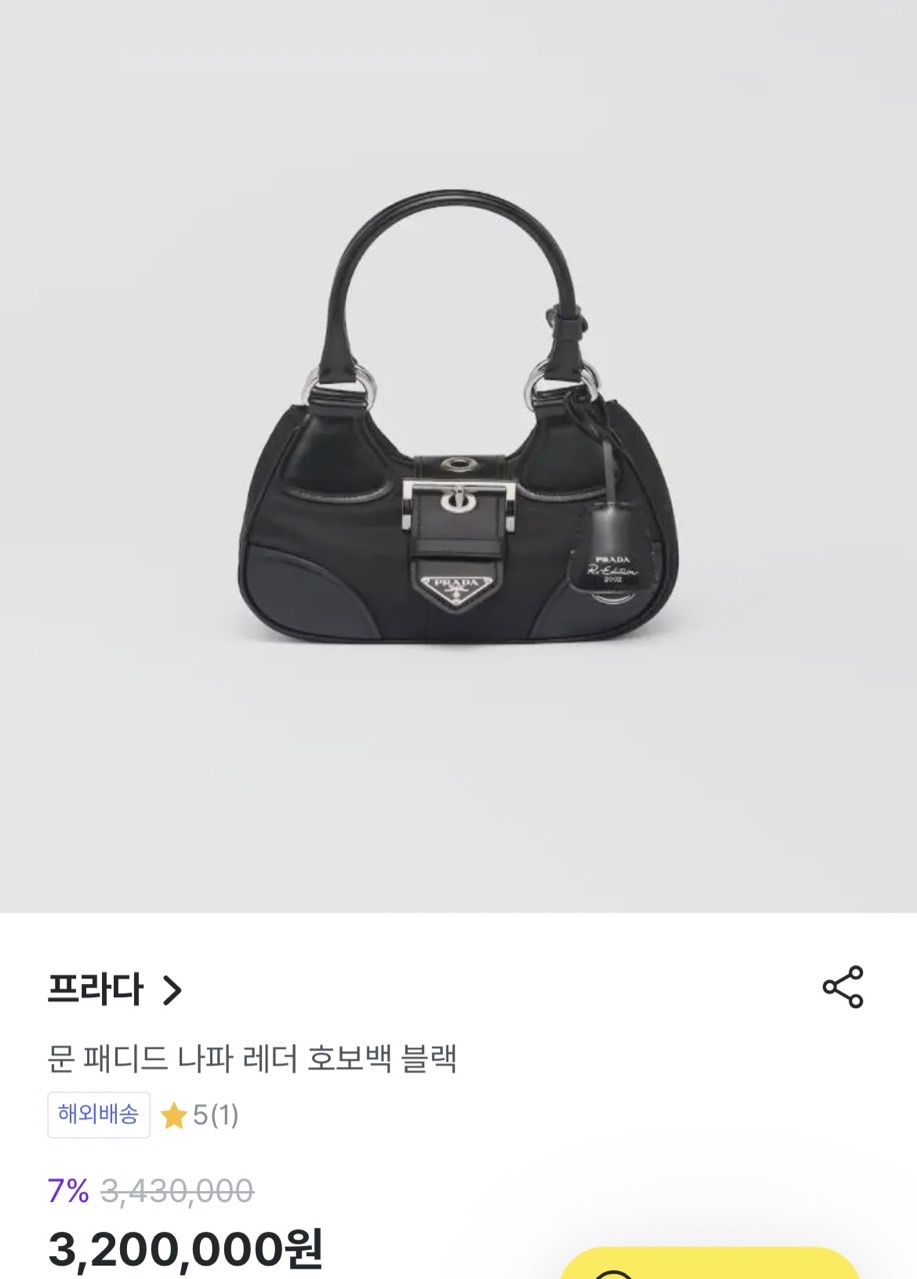This screenshot has height=1279, width=917.
Task: Open the 5-star review rating
Action: 200,1115
